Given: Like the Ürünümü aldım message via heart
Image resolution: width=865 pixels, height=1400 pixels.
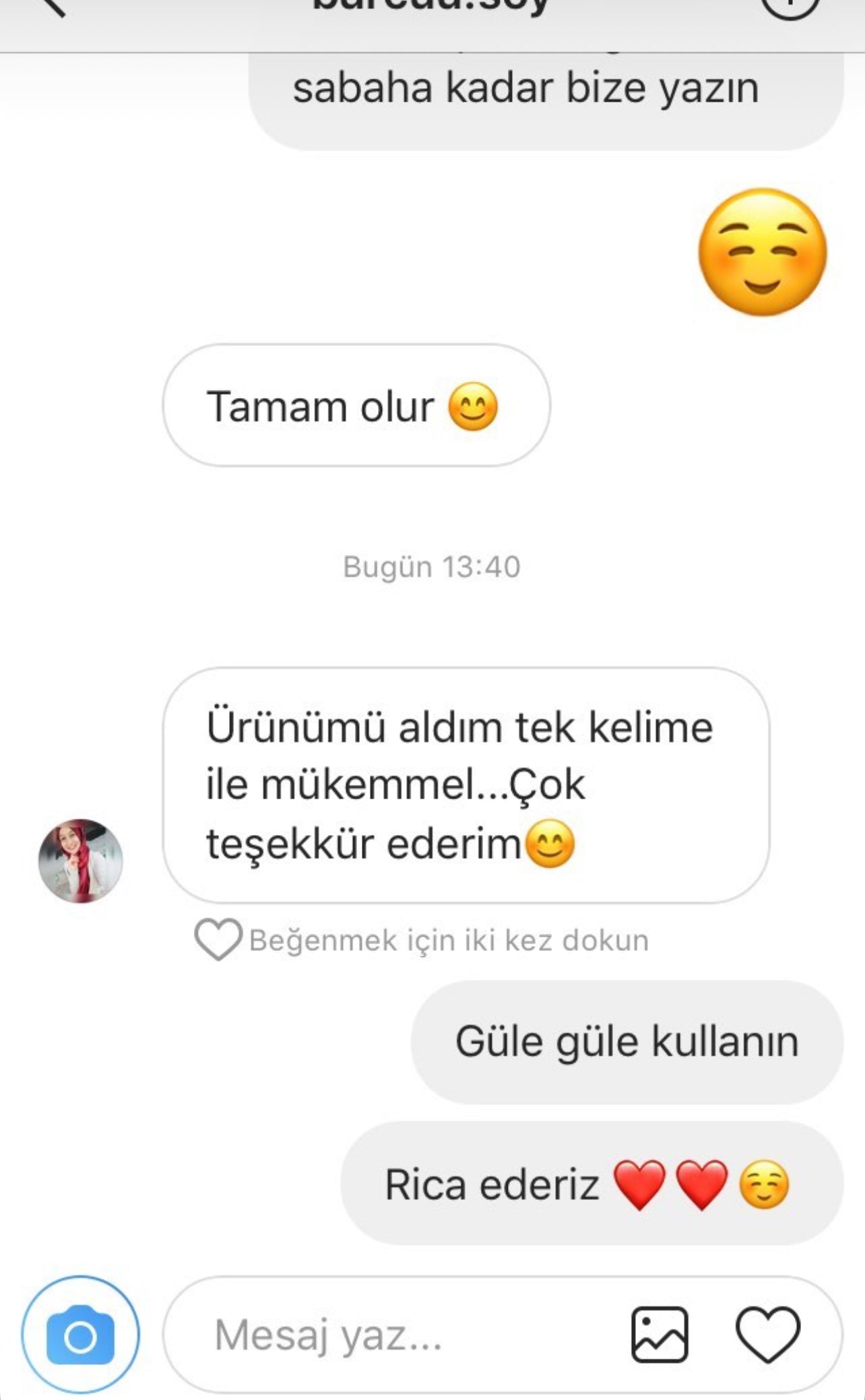Looking at the screenshot, I should (x=218, y=939).
